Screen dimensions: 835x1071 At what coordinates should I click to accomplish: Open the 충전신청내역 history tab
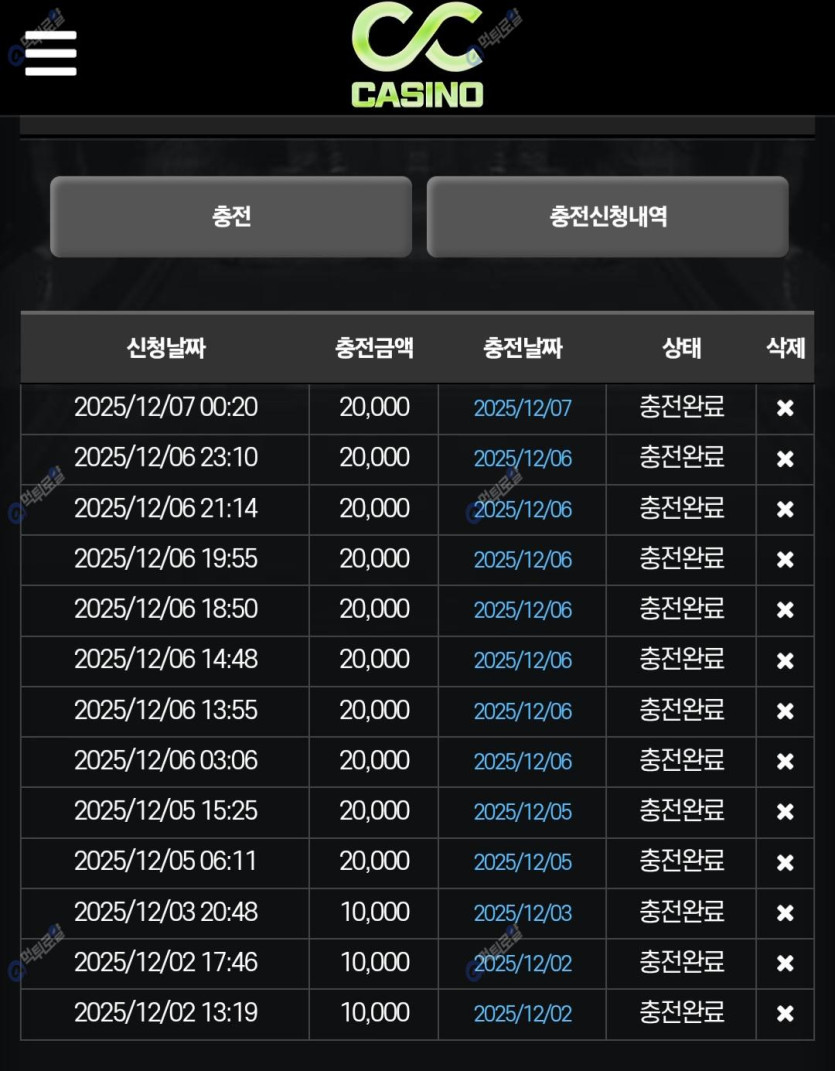point(607,217)
